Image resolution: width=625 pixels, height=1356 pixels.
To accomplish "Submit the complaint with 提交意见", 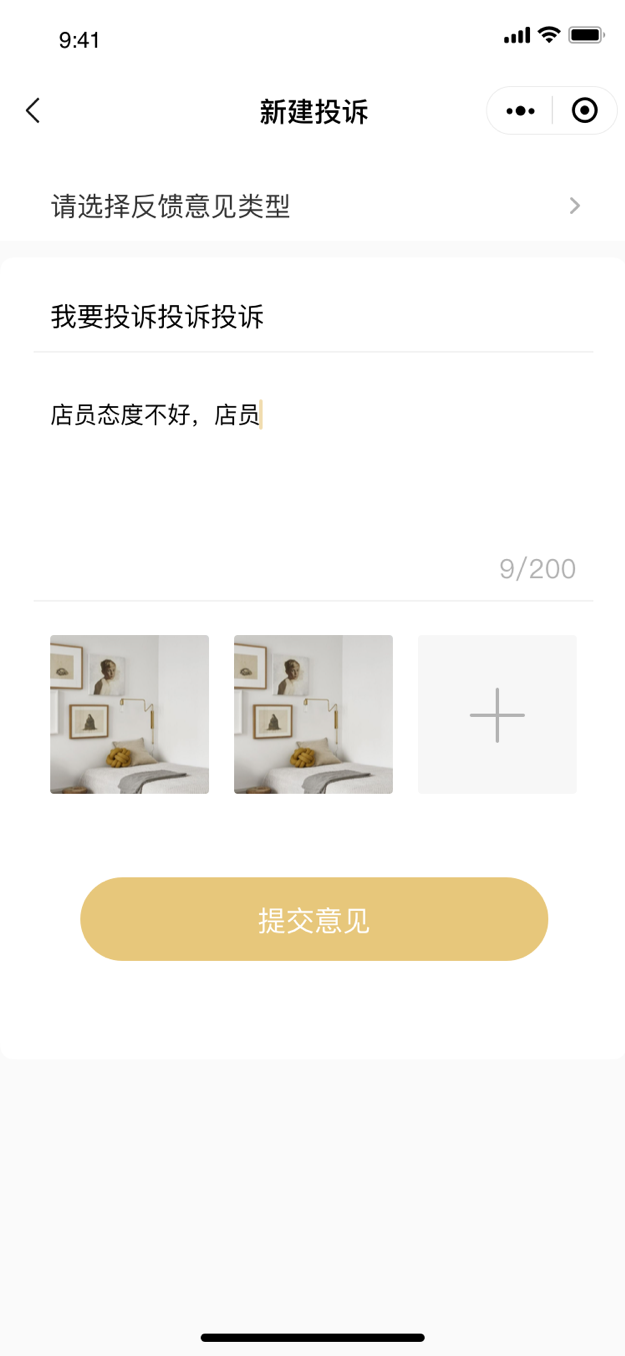I will pos(314,919).
